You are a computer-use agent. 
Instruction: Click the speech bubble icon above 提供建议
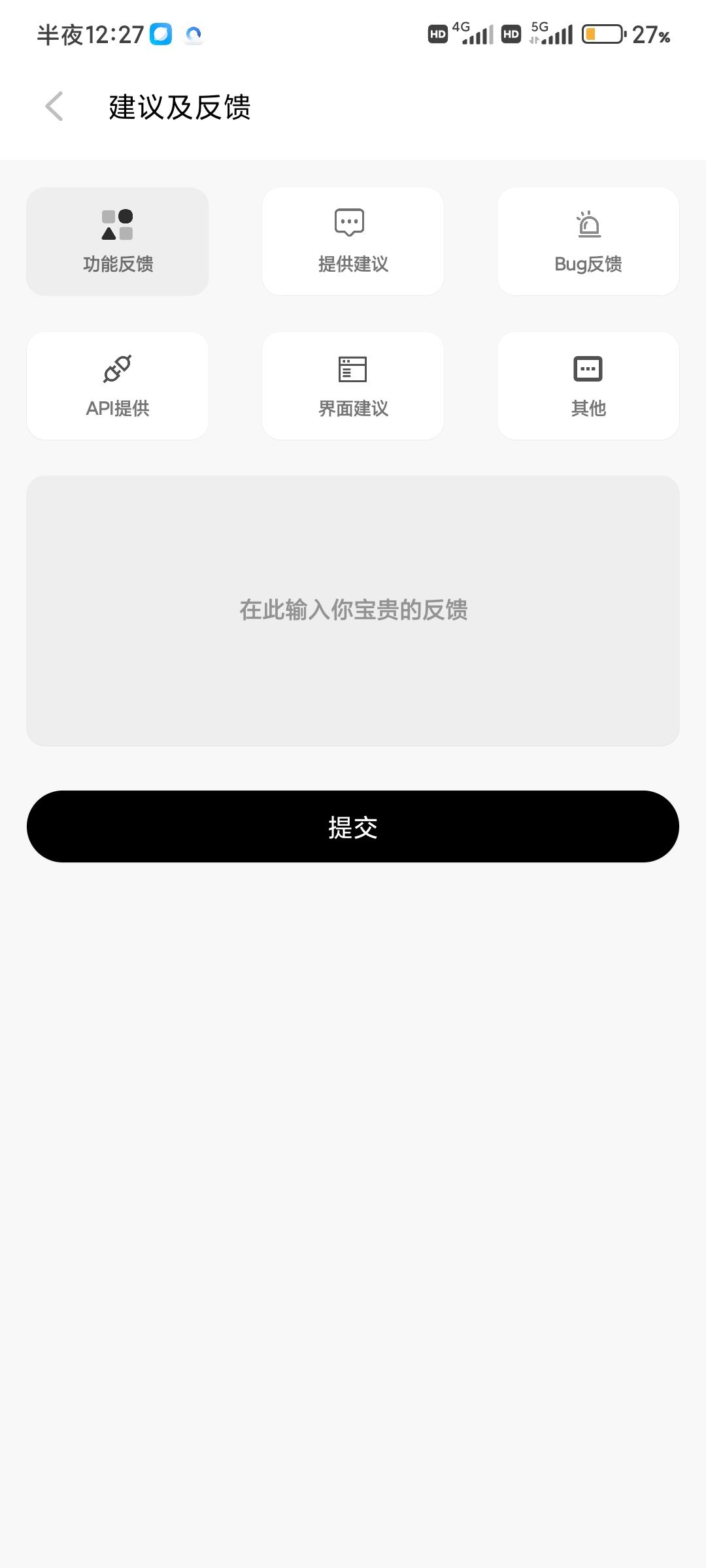pos(348,221)
